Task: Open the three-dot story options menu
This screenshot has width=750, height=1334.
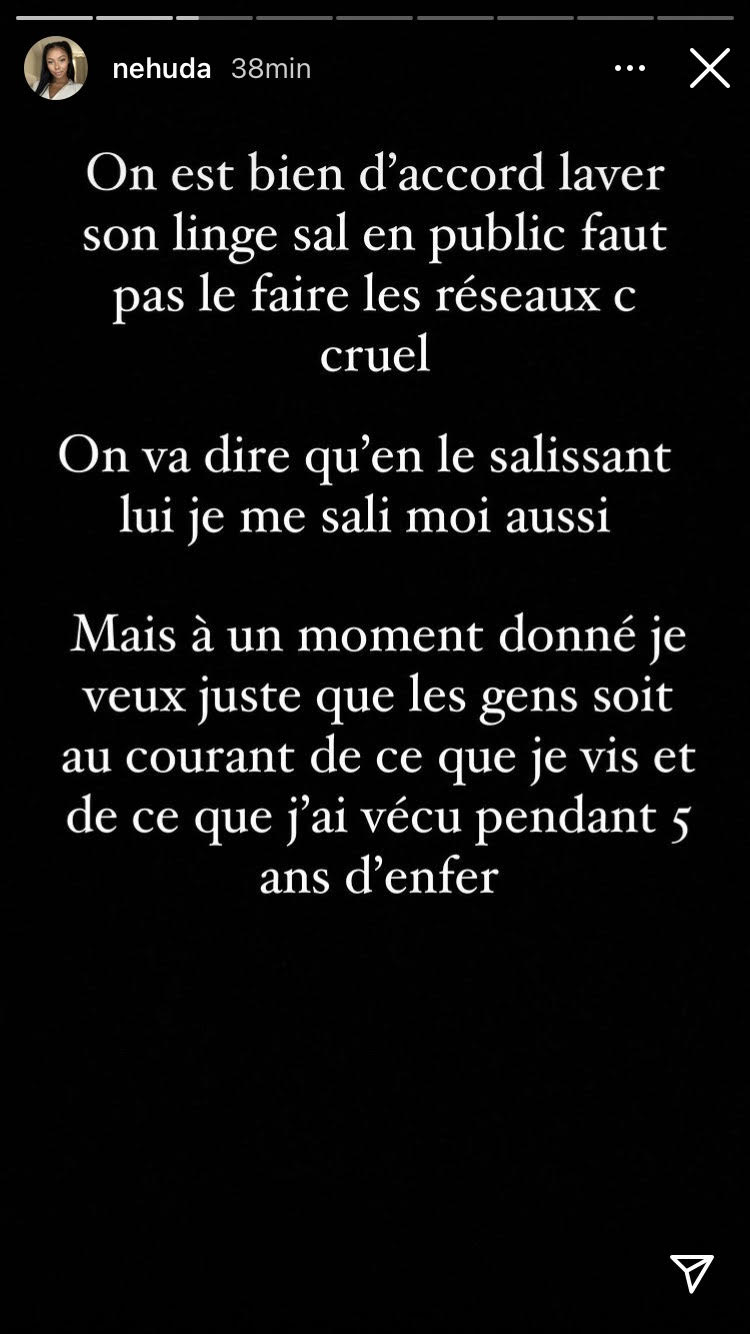Action: point(630,68)
